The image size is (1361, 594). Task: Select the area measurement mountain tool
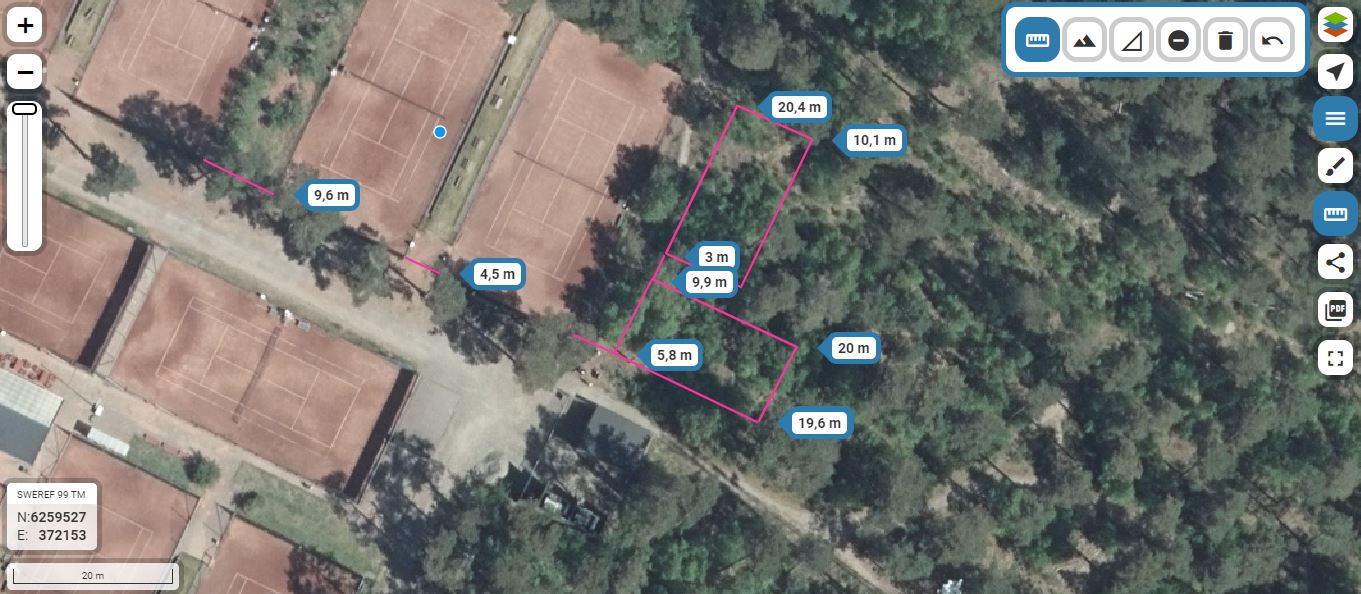[1085, 41]
